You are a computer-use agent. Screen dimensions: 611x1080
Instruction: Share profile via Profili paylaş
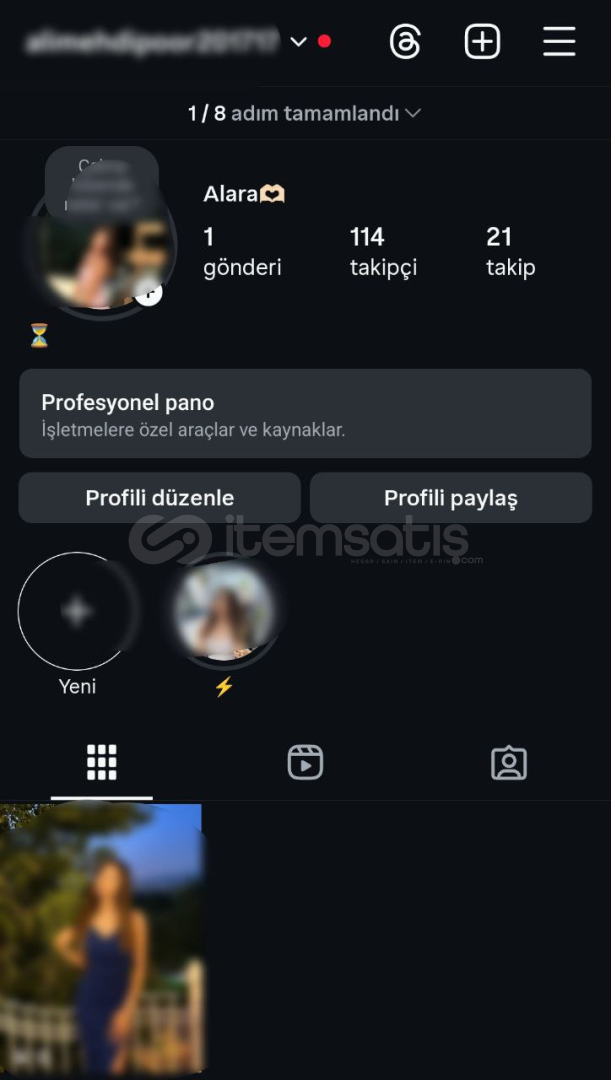pos(450,498)
